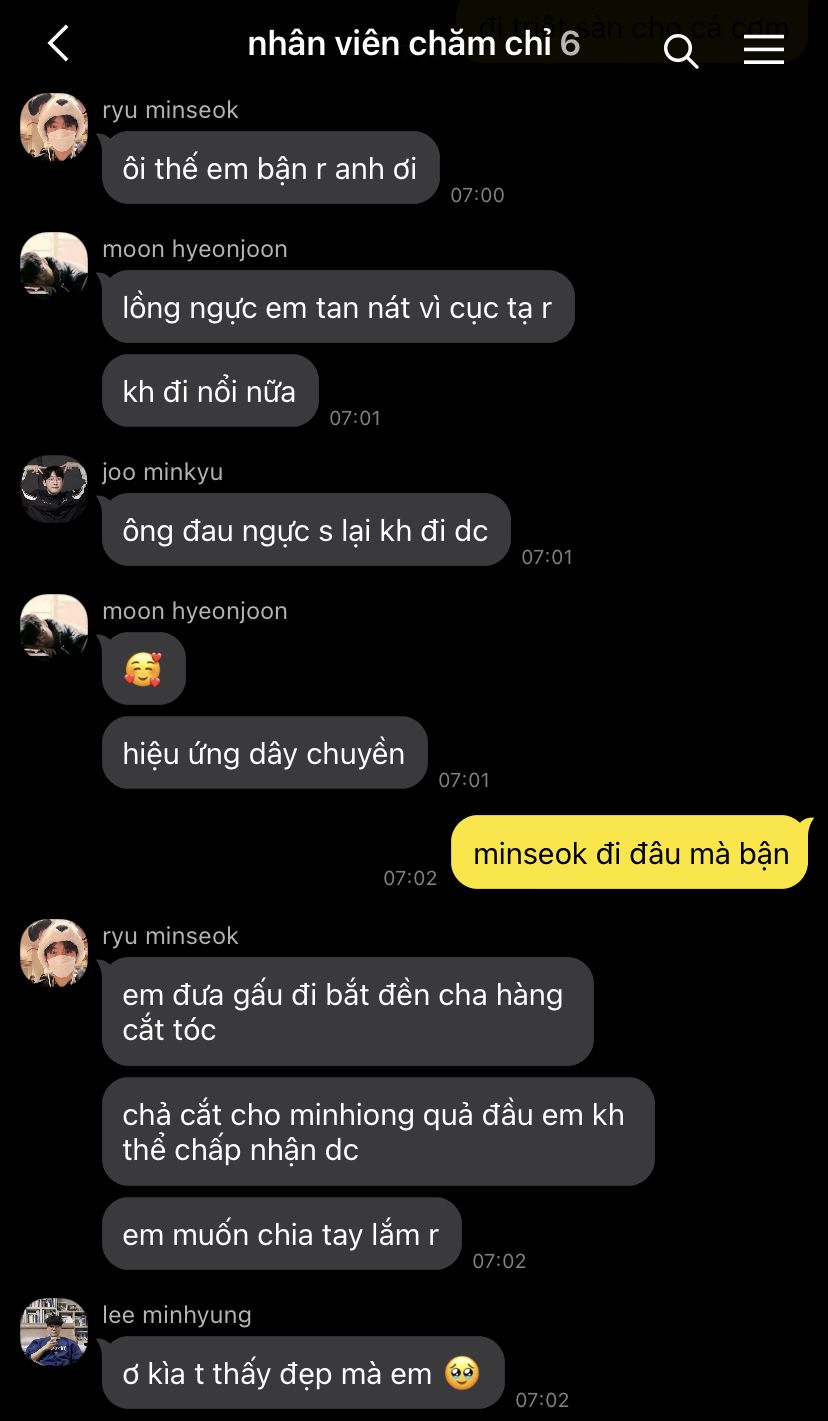Tap ryu minseok's avatar beside 'ôi thế em bận'

point(54,127)
